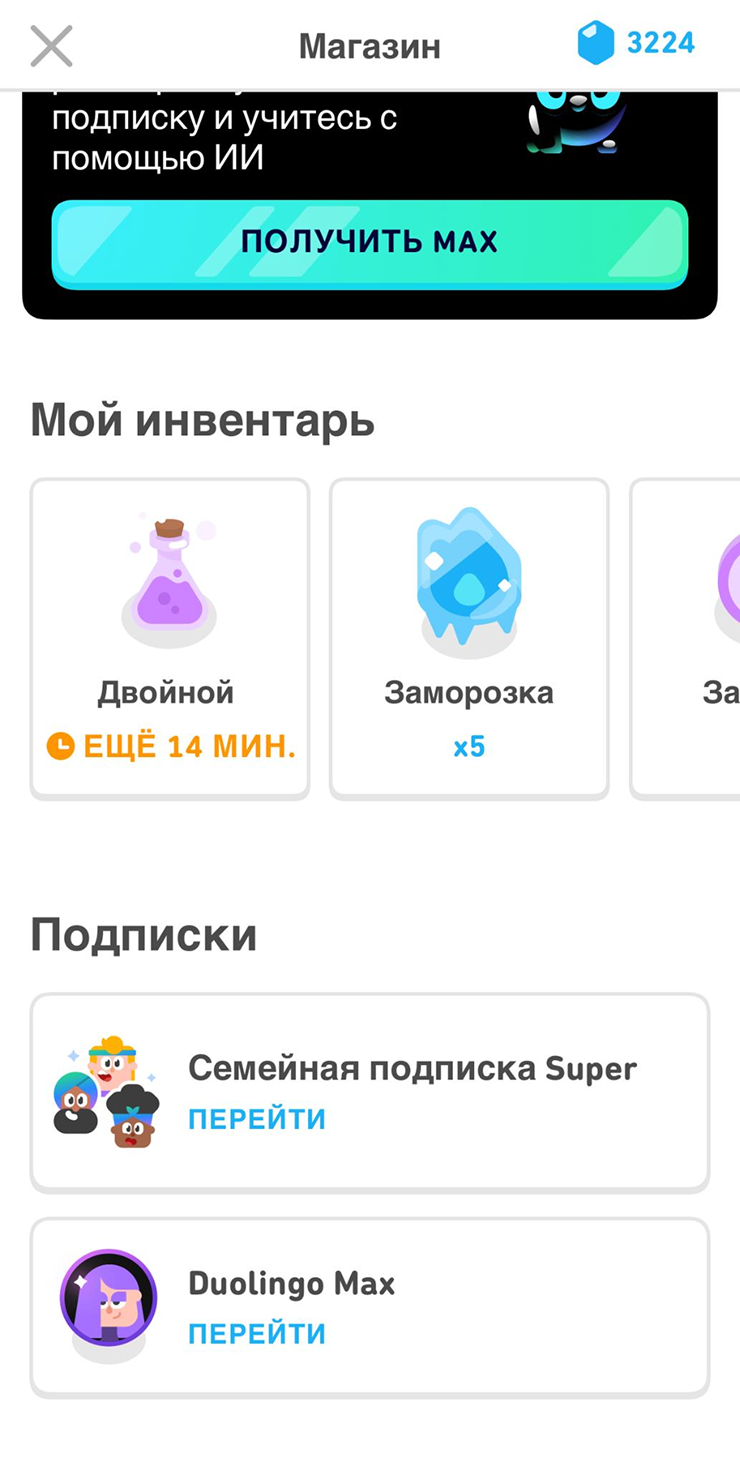Open the Двойной potion inventory card
Viewport: 740px width, 1465px height.
(170, 638)
